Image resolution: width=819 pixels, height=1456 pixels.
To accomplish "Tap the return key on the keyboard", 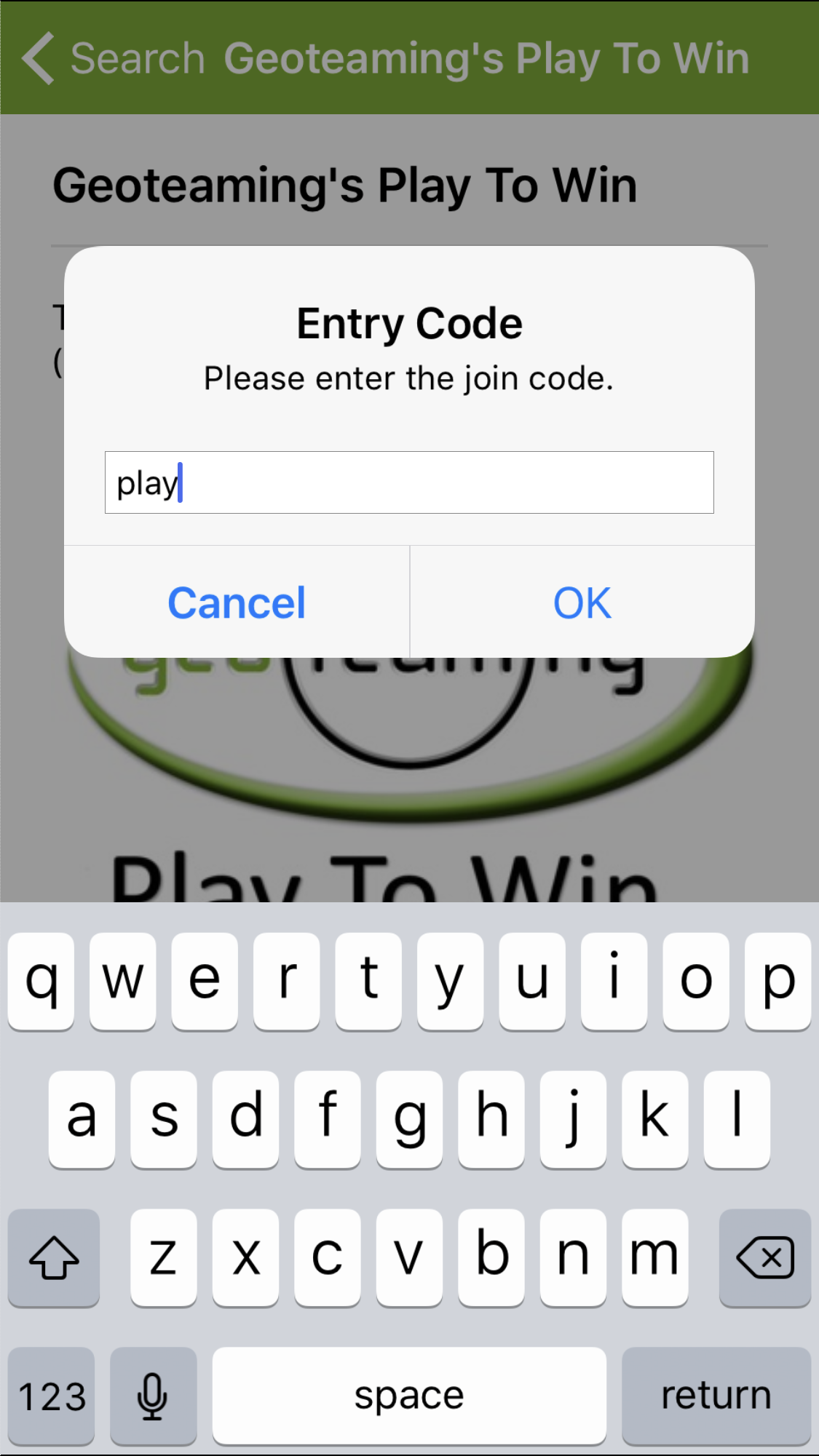I will click(x=716, y=1396).
